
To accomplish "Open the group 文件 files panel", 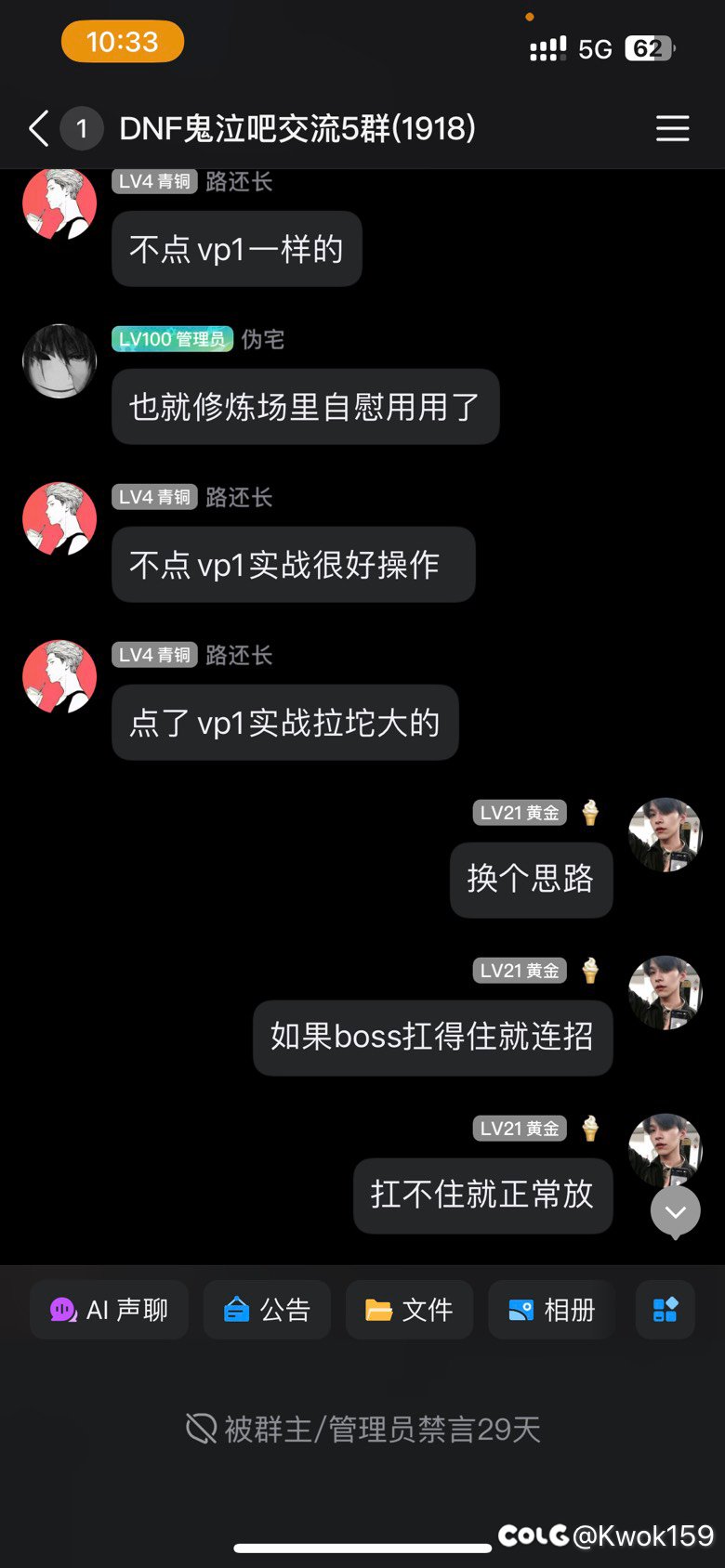I will click(409, 1310).
